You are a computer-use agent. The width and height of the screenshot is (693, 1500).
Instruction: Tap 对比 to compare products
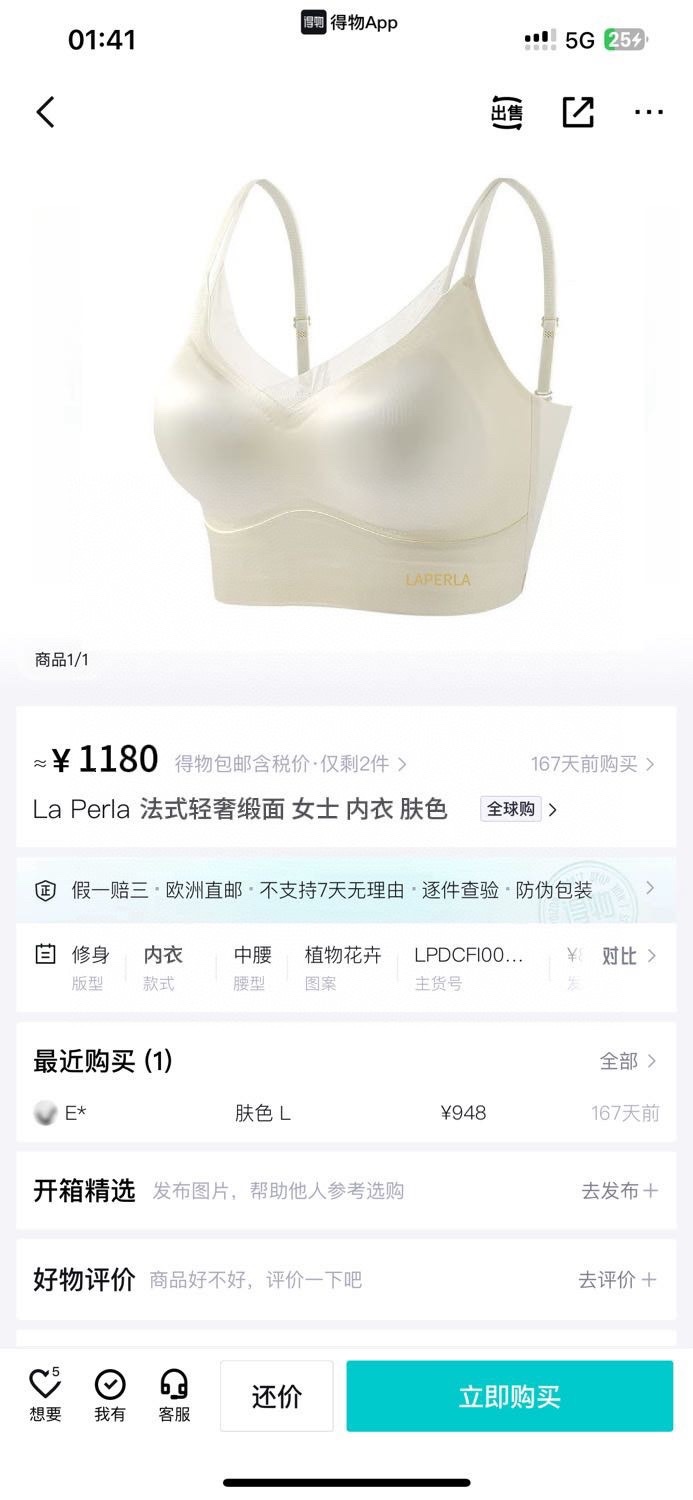coord(628,956)
